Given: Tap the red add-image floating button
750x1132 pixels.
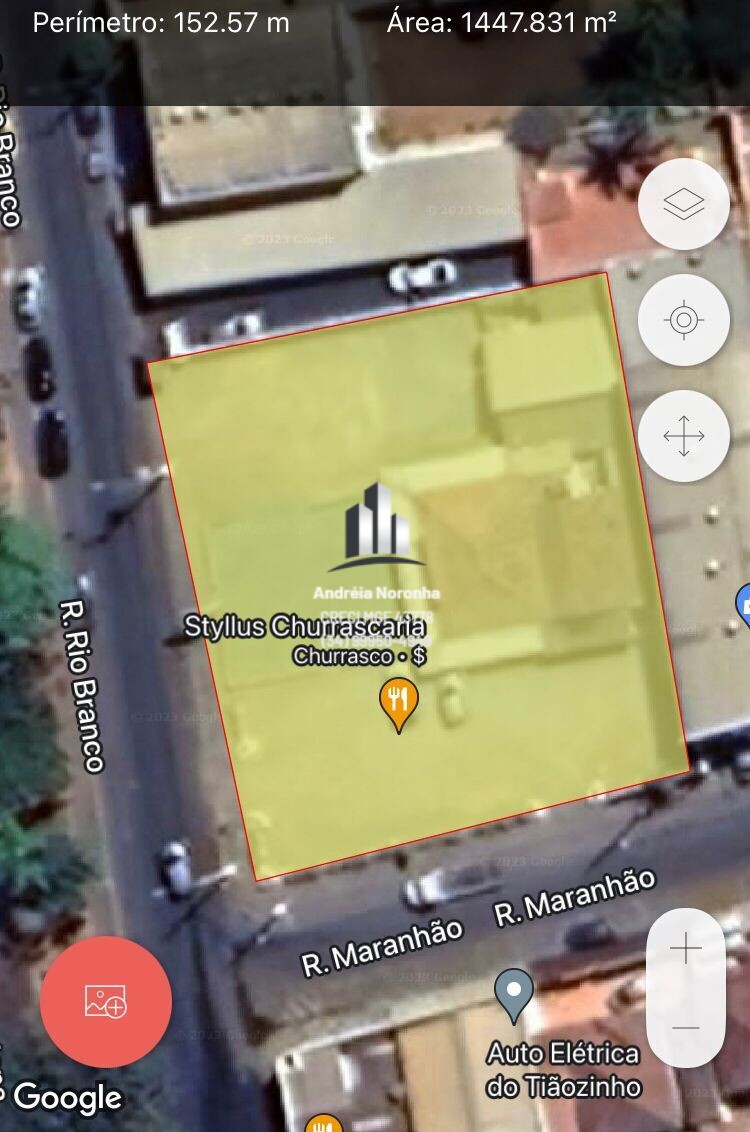Looking at the screenshot, I should coord(106,1001).
